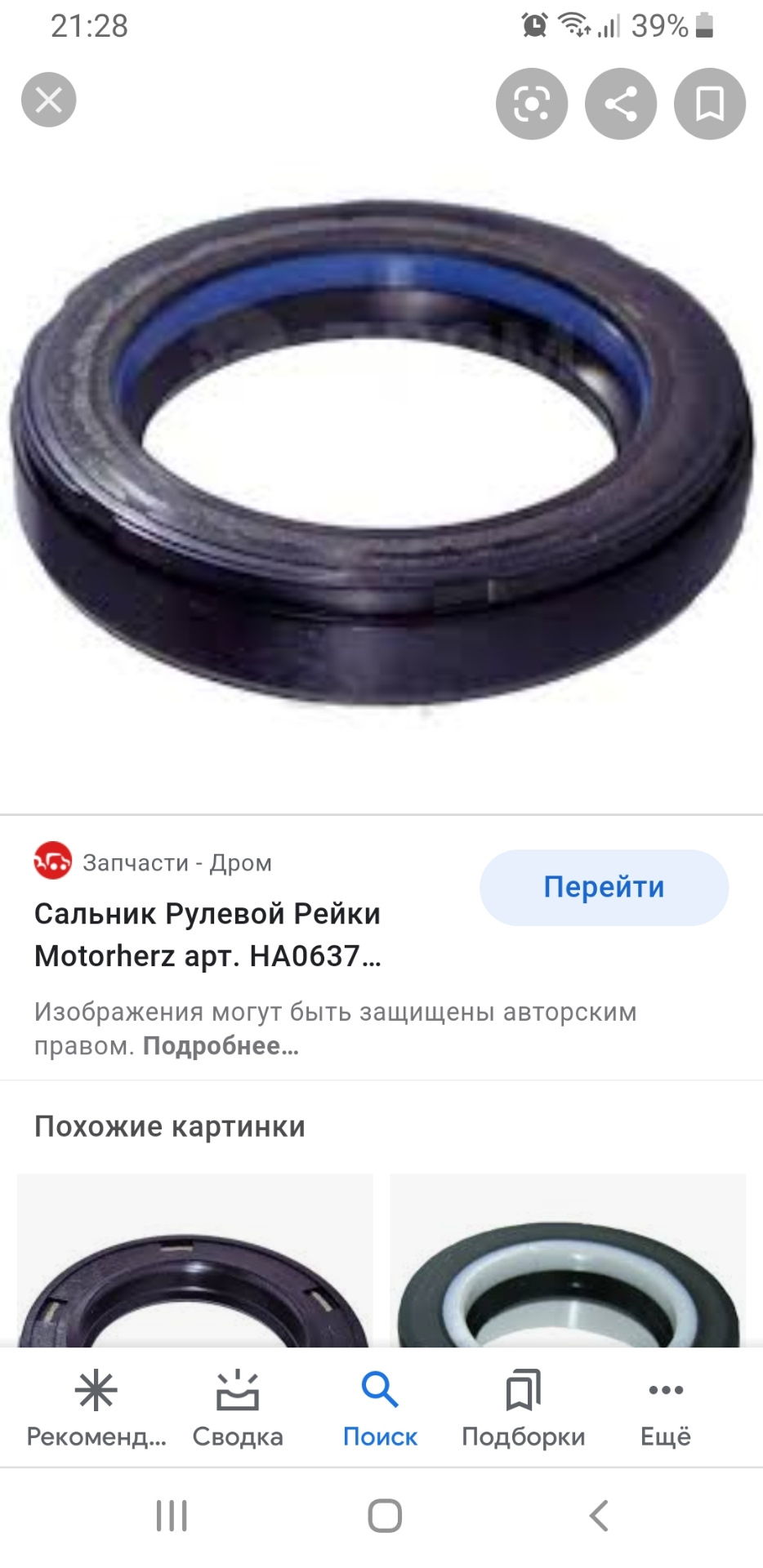Viewport: 763px width, 1568px height.
Task: Tap the Перейти button
Action: (604, 887)
